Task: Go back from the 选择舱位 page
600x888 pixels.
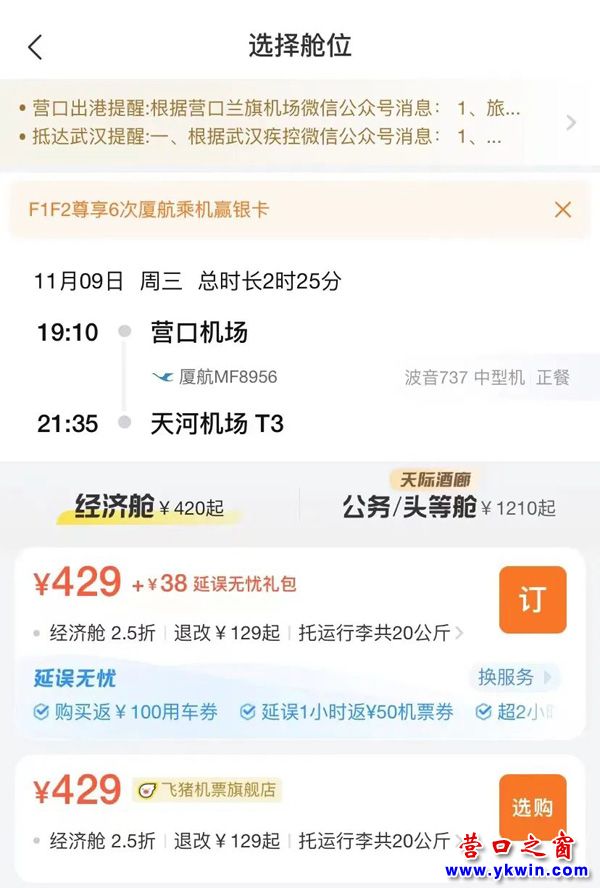Action: click(x=36, y=47)
